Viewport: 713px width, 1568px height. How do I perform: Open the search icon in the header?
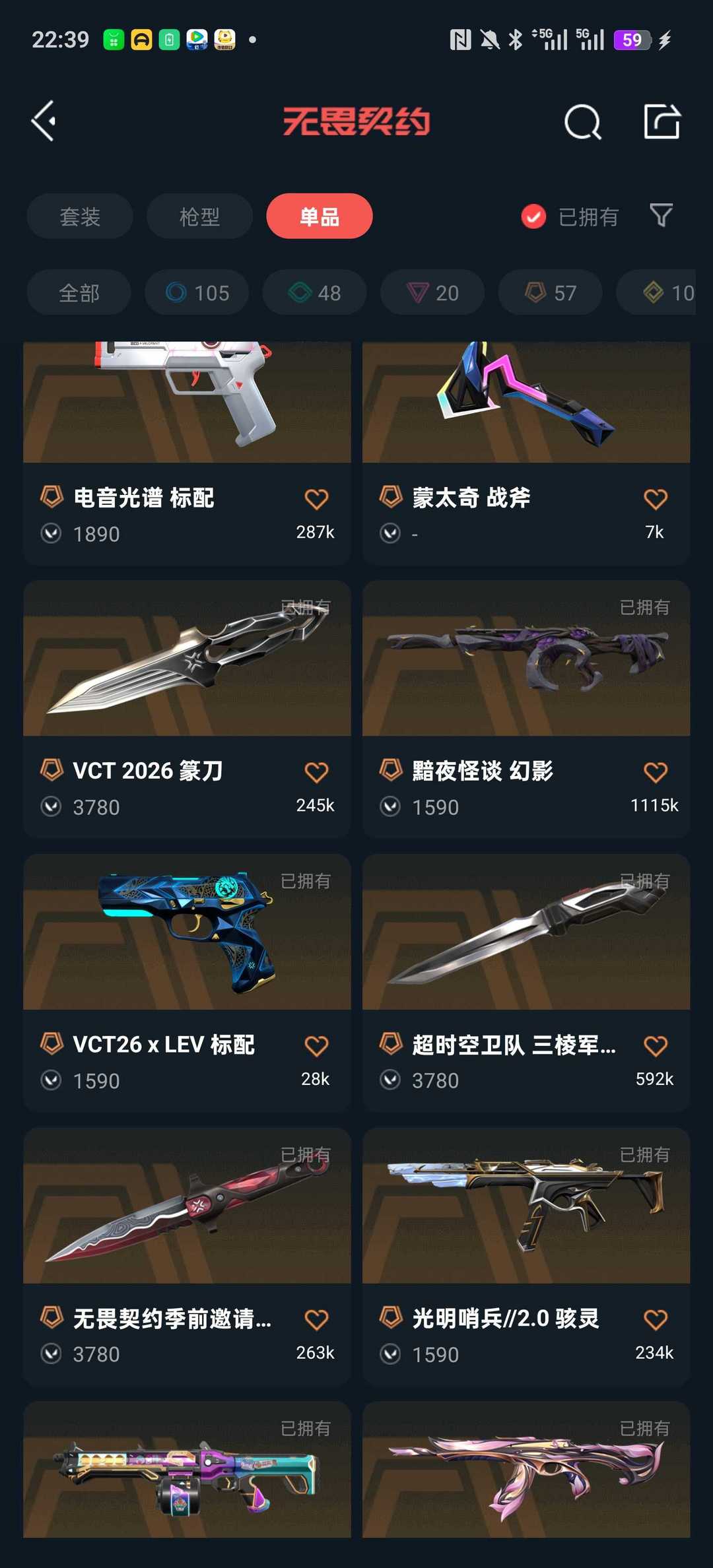(x=582, y=122)
